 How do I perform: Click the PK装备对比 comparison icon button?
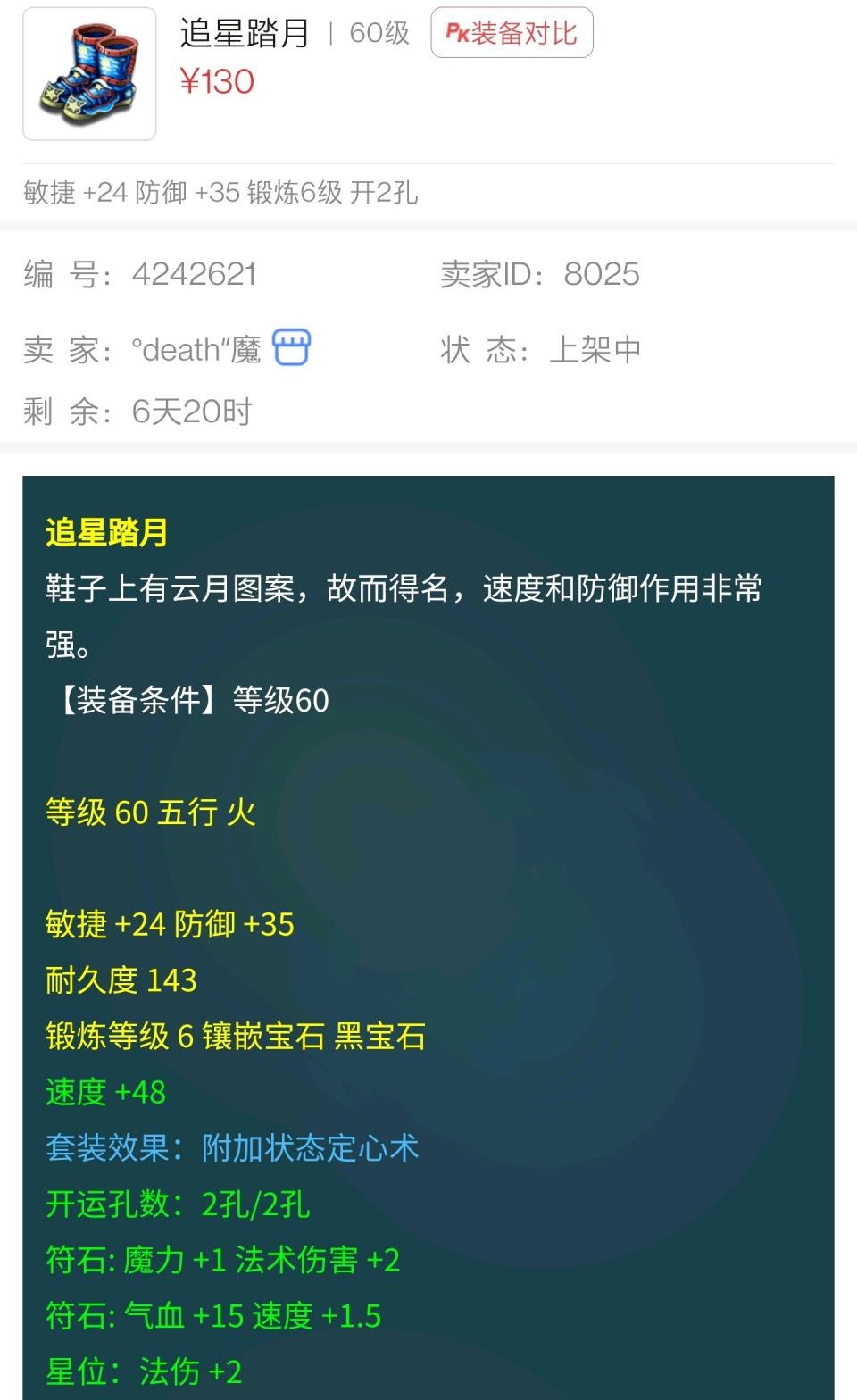pyautogui.click(x=512, y=32)
